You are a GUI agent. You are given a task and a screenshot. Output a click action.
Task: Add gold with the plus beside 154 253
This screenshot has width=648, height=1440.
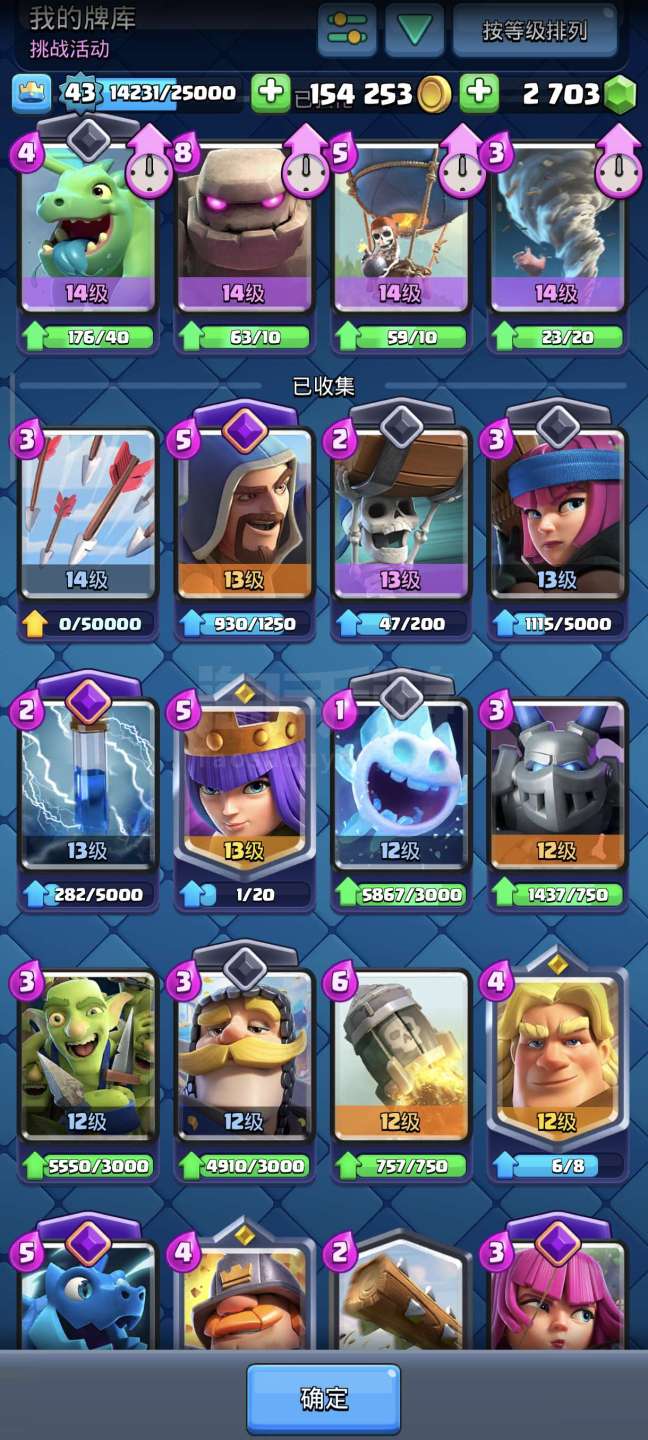click(271, 94)
